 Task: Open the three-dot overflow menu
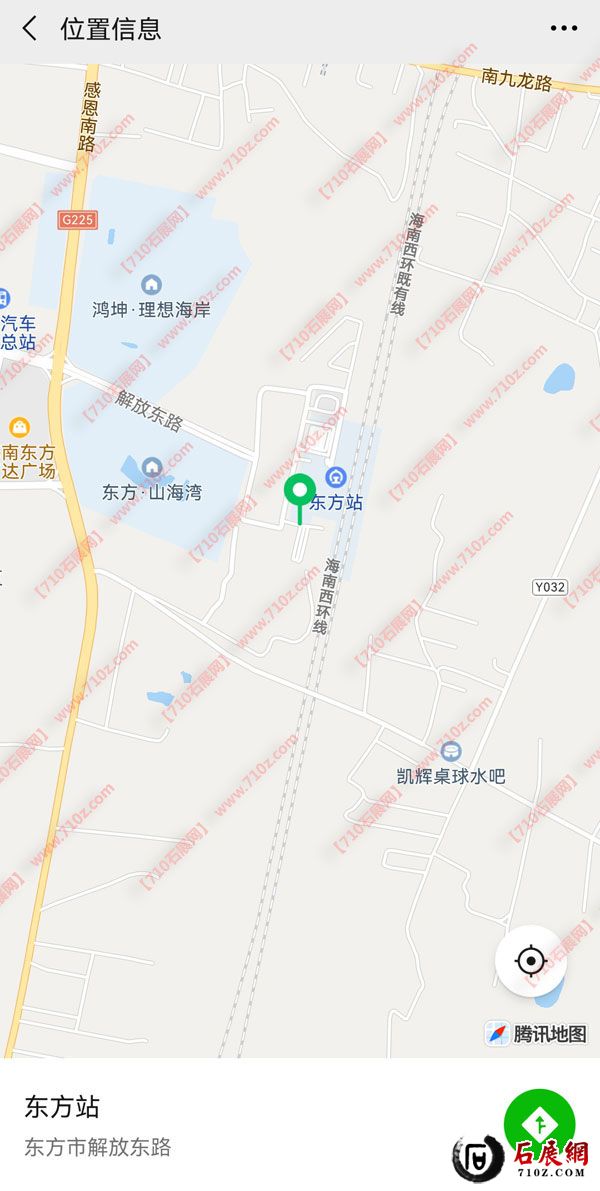[x=564, y=29]
